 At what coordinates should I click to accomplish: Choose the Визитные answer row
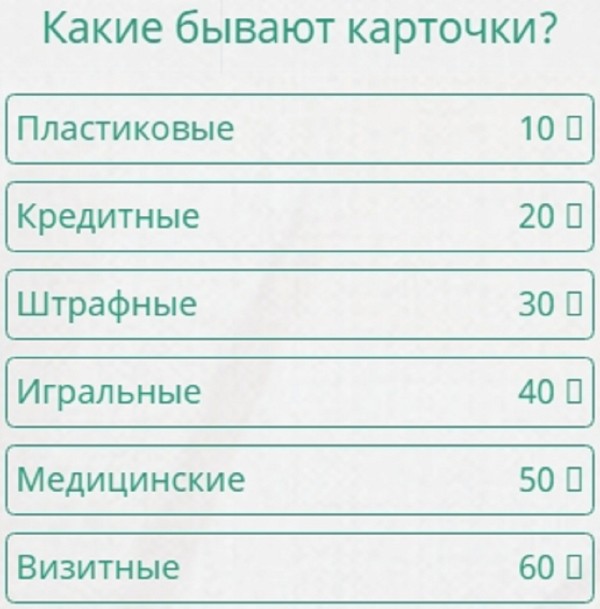click(x=299, y=568)
